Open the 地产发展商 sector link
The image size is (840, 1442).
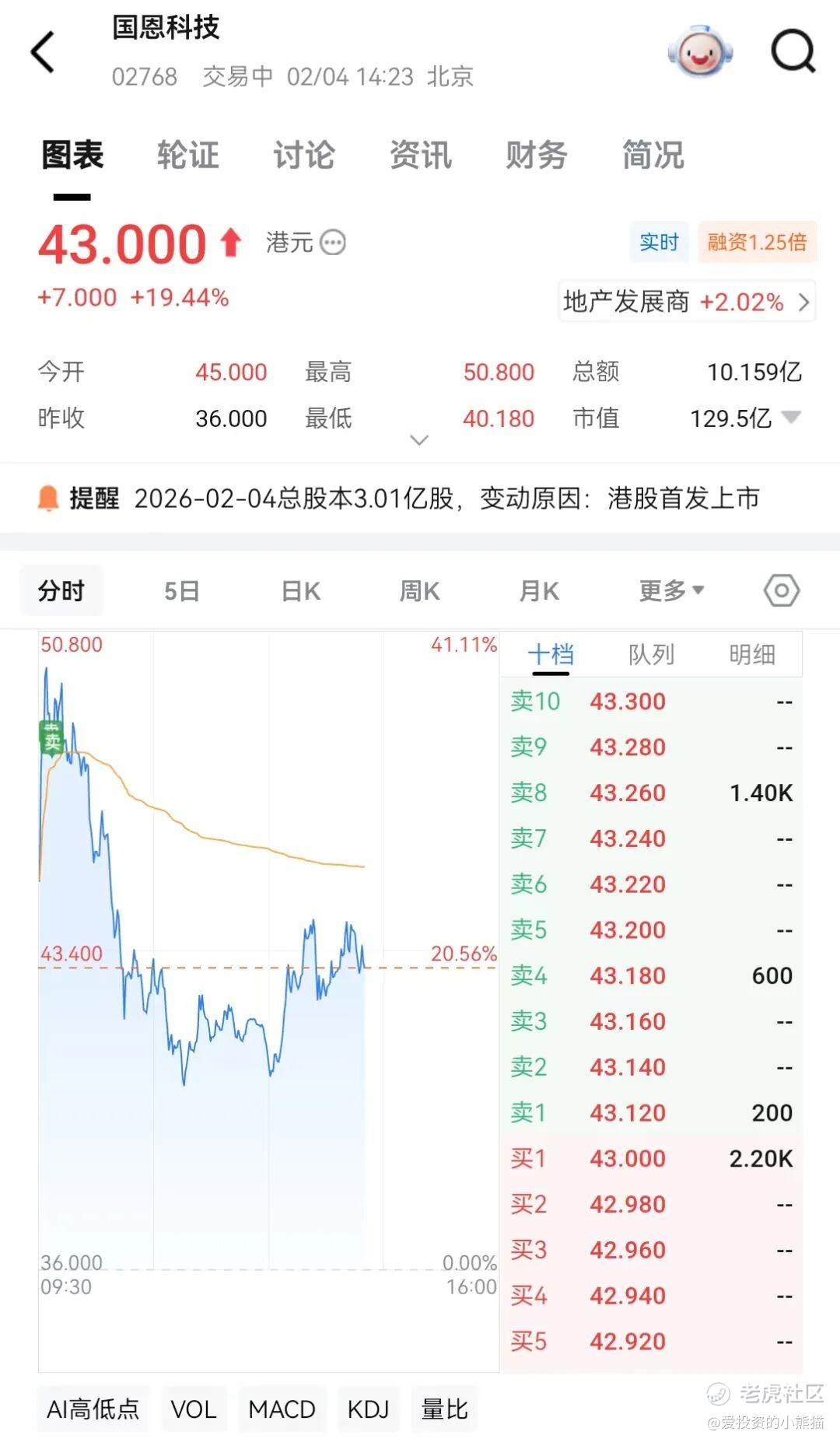coord(686,302)
